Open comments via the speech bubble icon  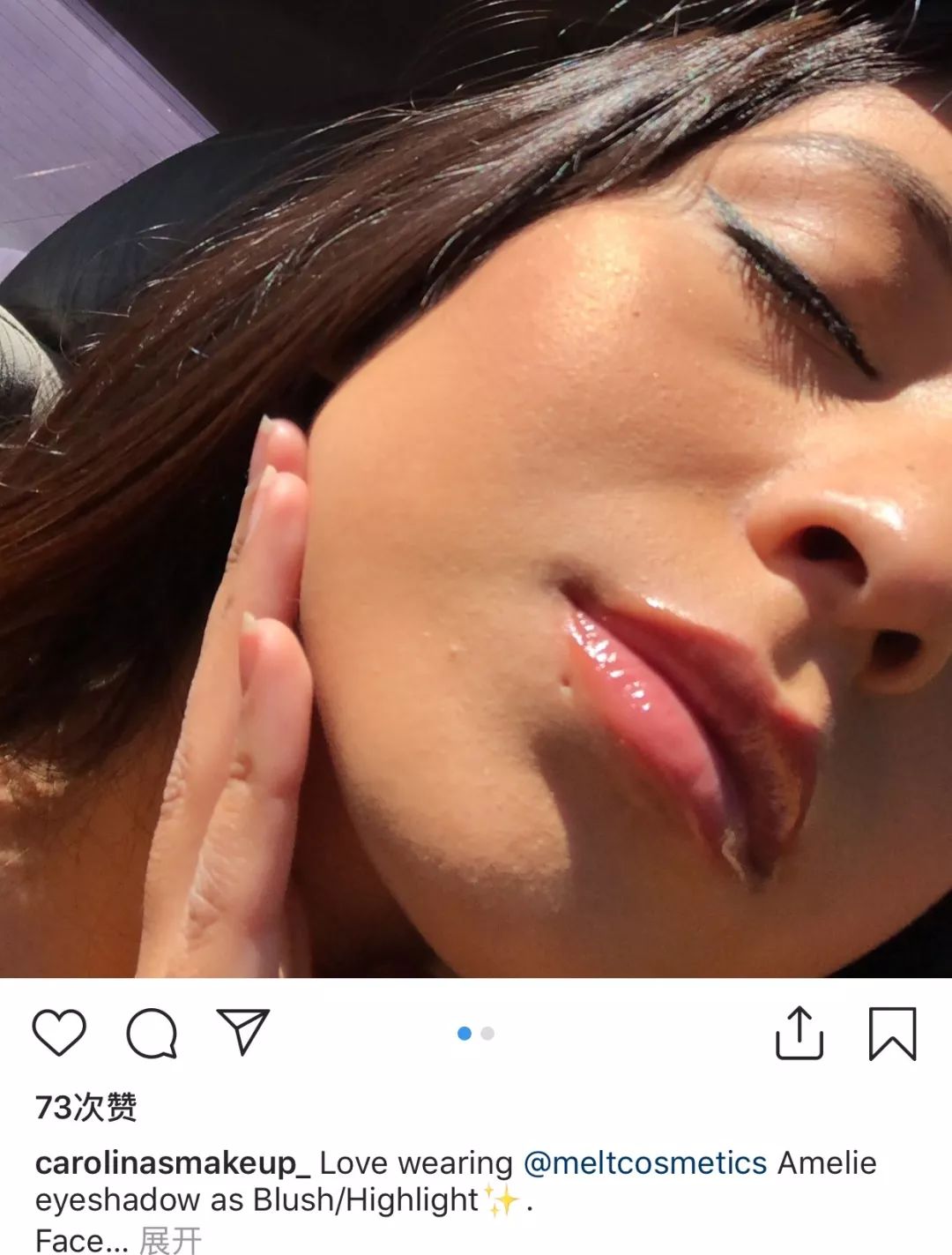click(x=152, y=1033)
